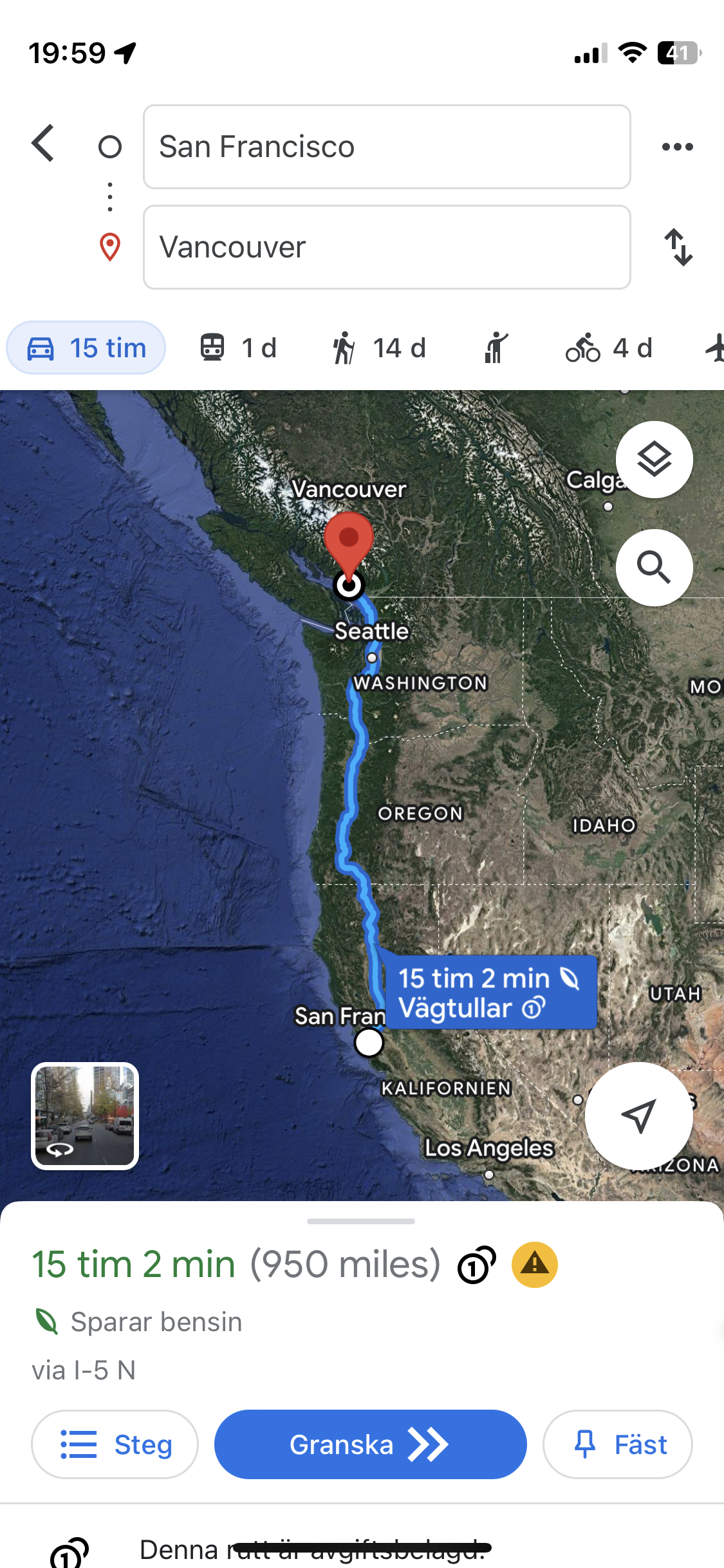Switch to walking mode 14 d
This screenshot has height=1568, width=724.
[x=380, y=348]
